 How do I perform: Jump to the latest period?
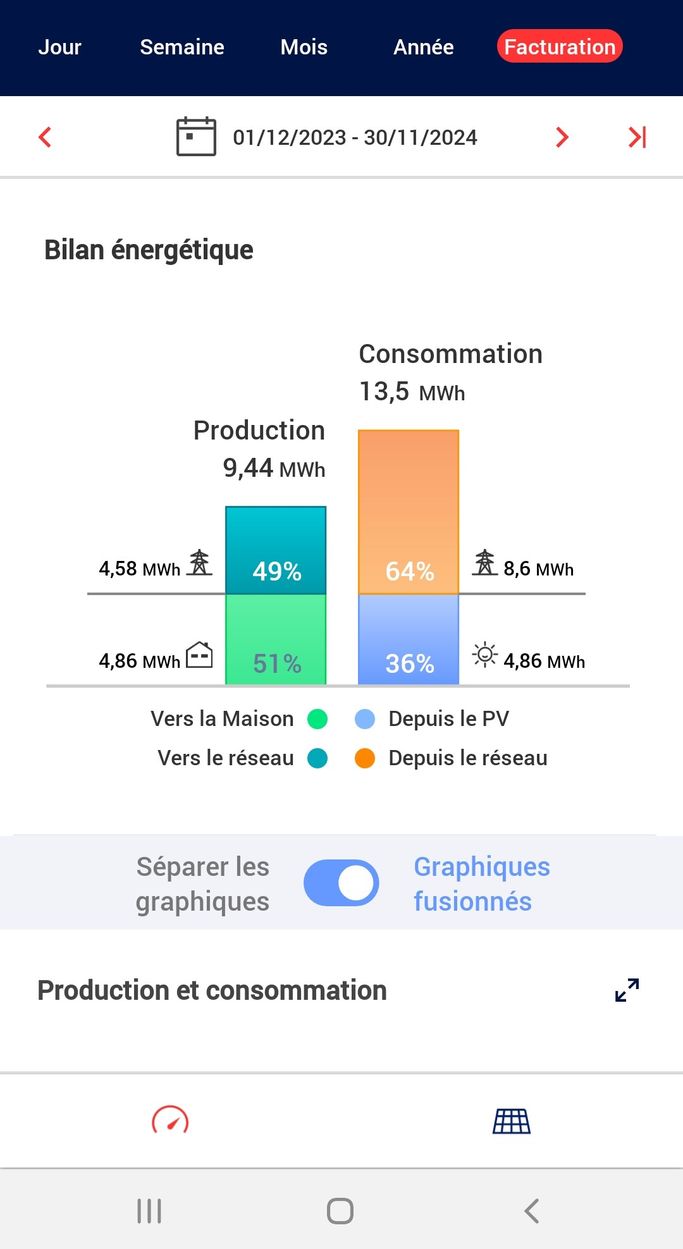click(x=637, y=137)
